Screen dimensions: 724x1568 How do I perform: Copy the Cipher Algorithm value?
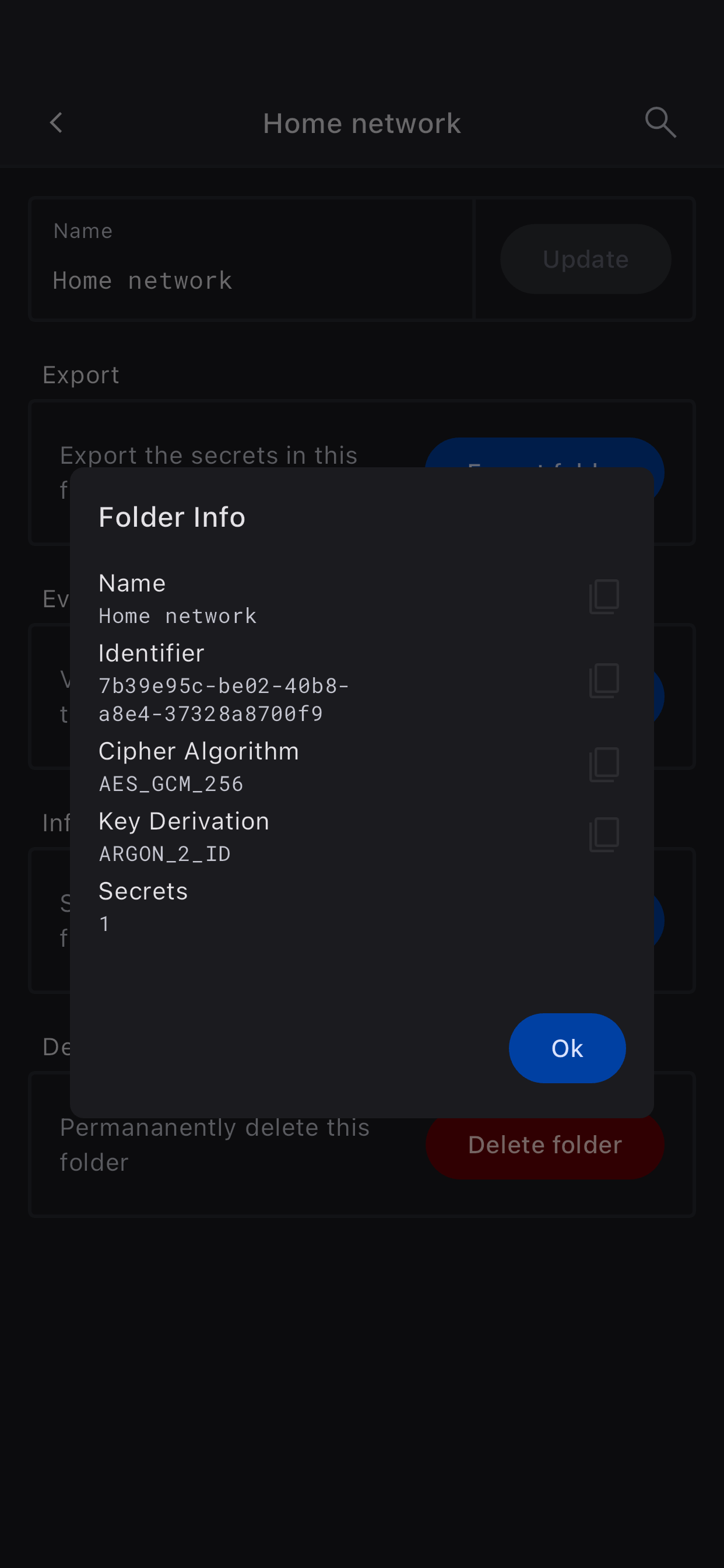pos(603,765)
